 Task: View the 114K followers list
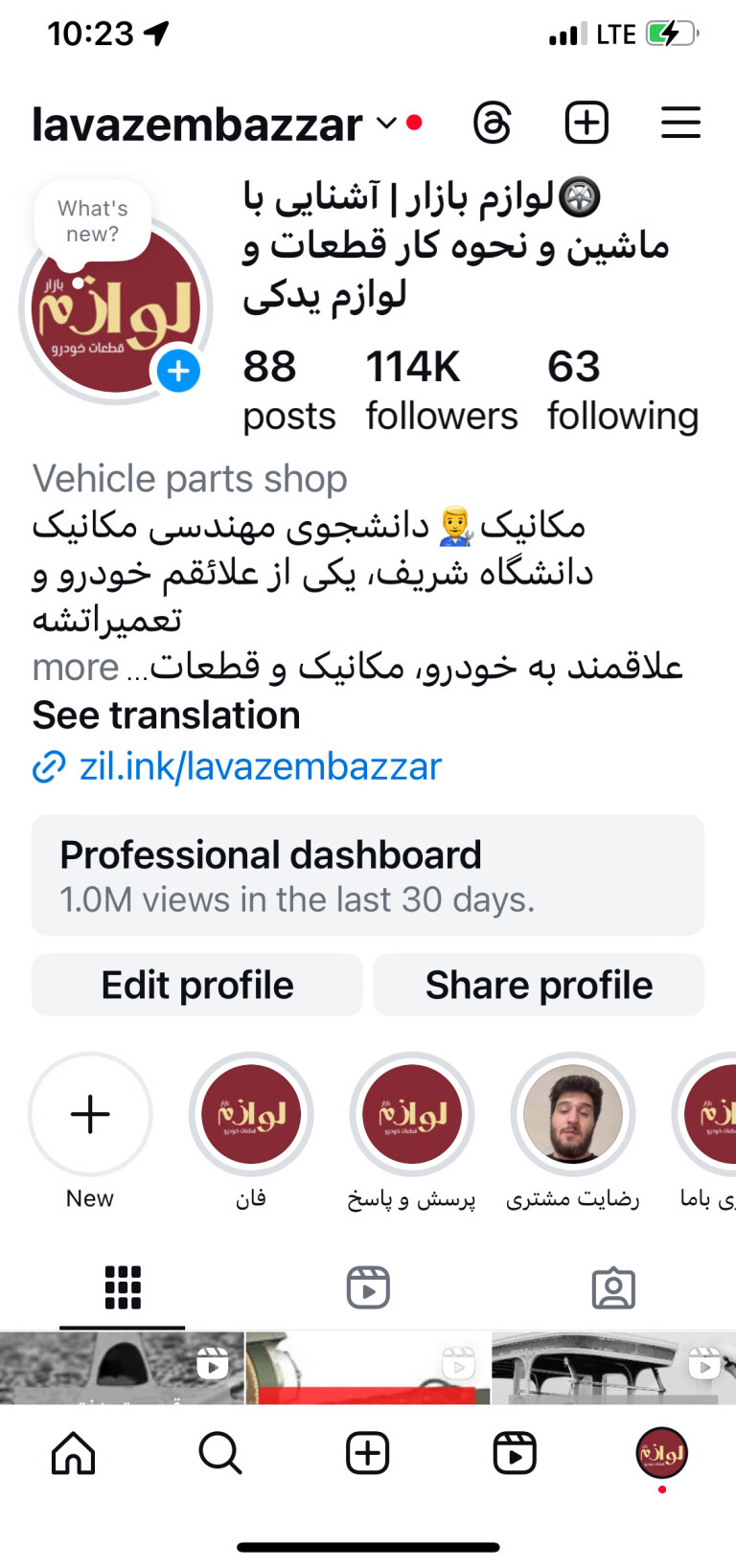tap(441, 390)
